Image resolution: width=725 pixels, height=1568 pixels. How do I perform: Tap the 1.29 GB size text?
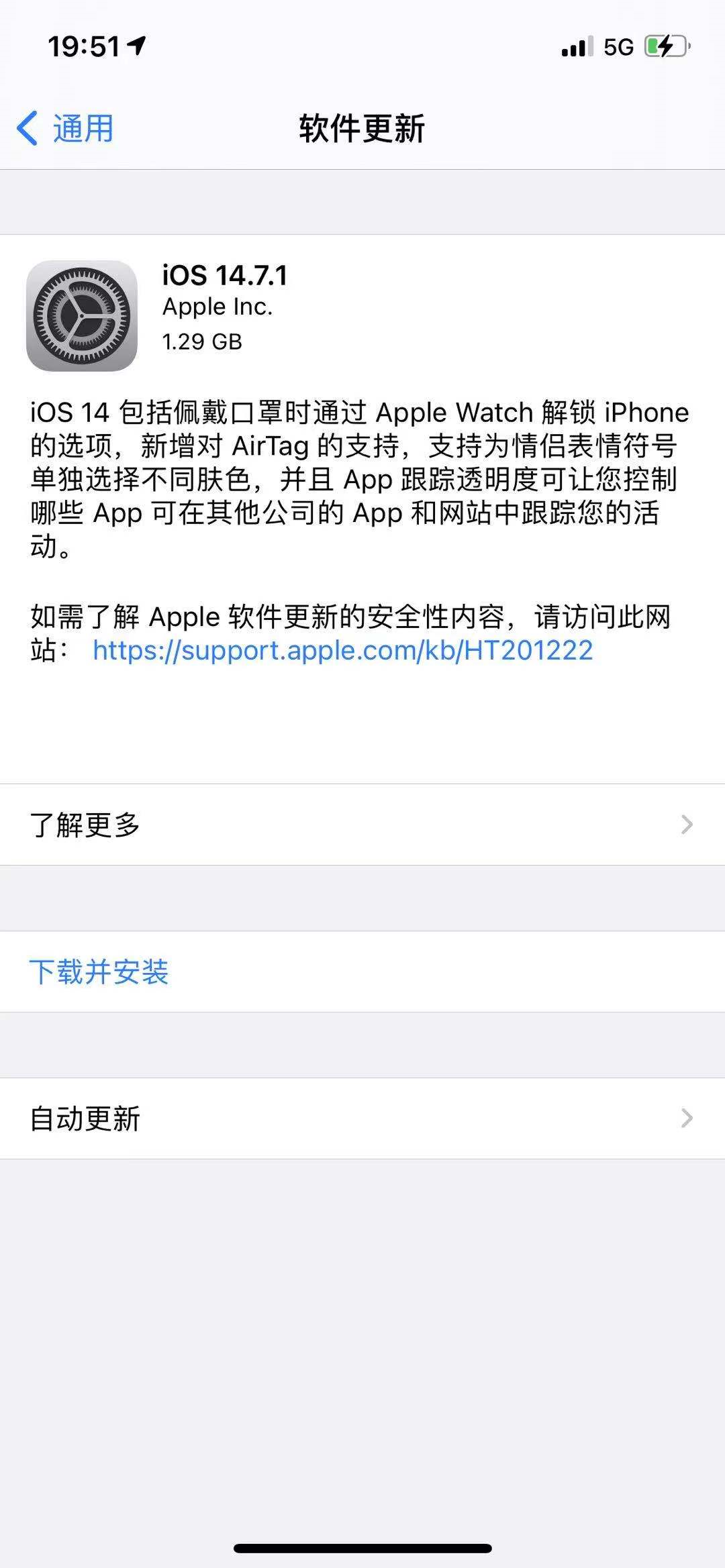(x=203, y=342)
